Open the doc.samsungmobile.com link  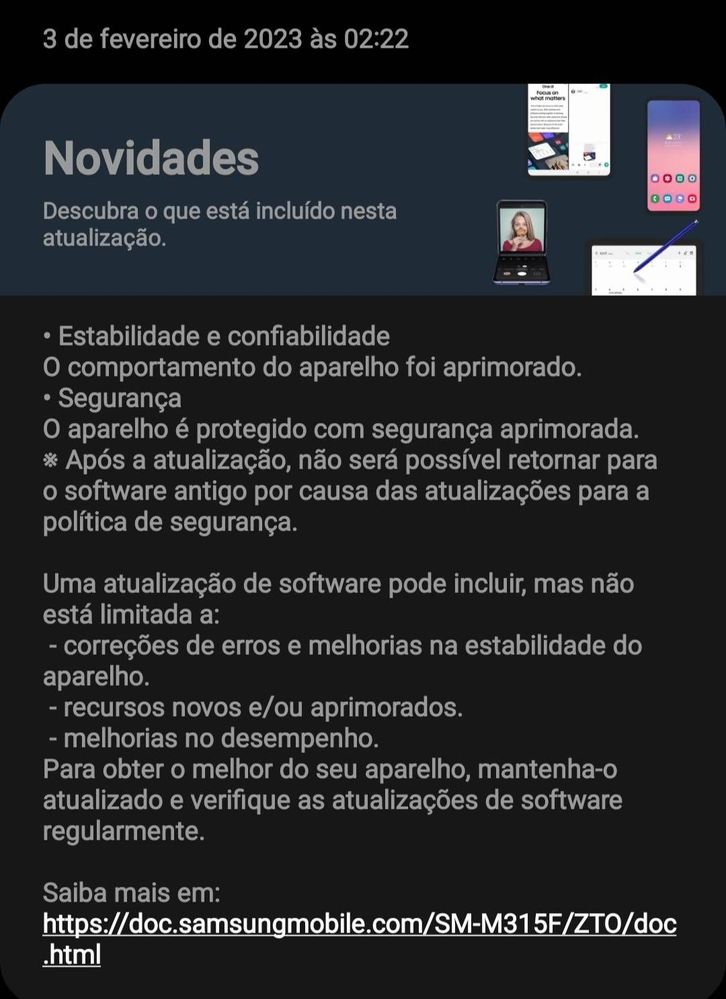click(x=360, y=925)
